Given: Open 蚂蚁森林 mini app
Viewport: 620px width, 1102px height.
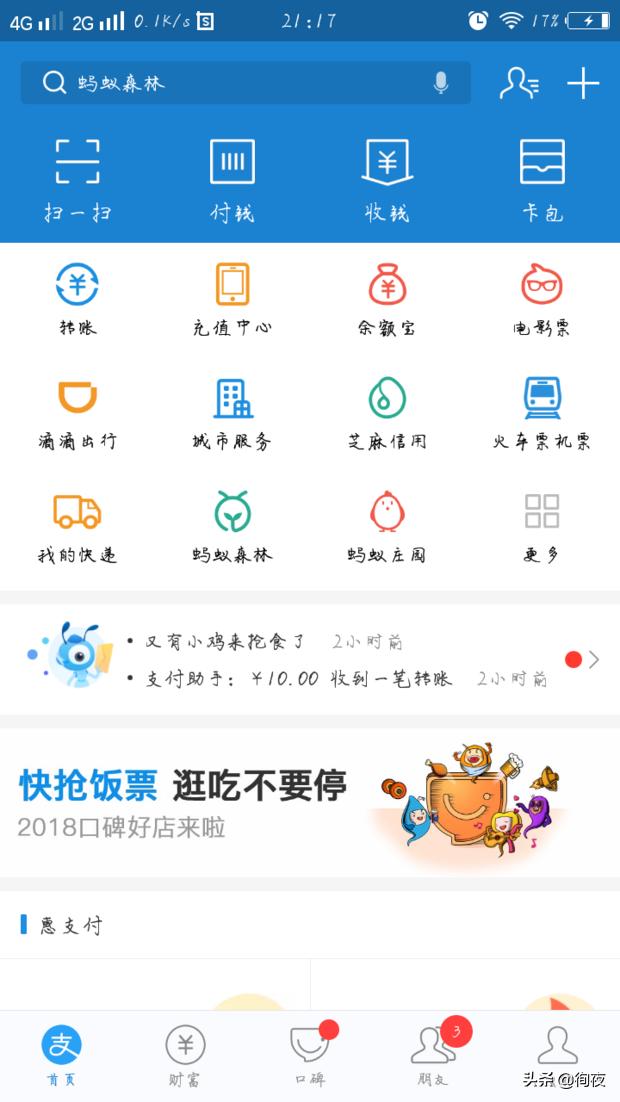Looking at the screenshot, I should coord(232,526).
